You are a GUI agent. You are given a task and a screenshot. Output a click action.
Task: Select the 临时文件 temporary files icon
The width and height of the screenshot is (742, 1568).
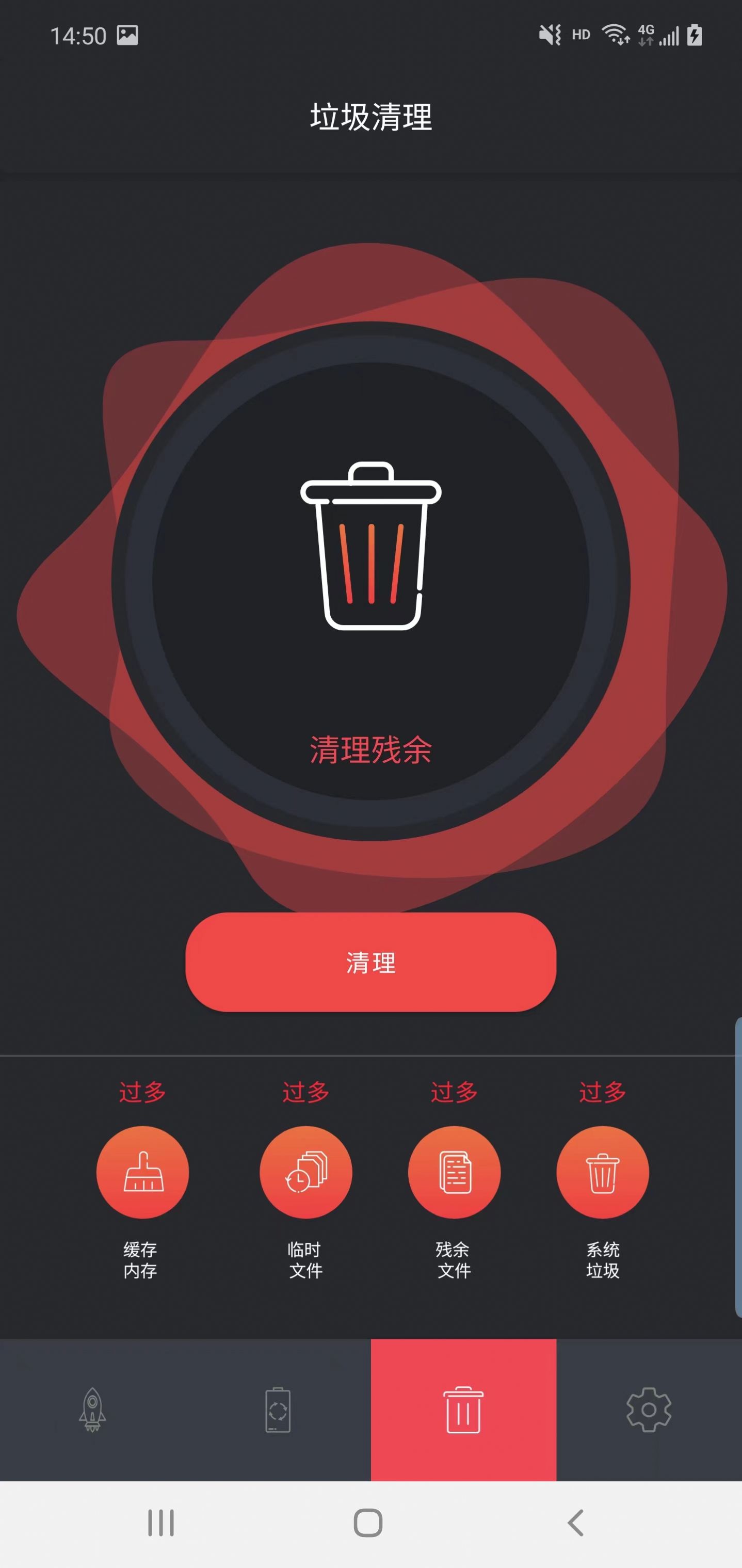[306, 1172]
